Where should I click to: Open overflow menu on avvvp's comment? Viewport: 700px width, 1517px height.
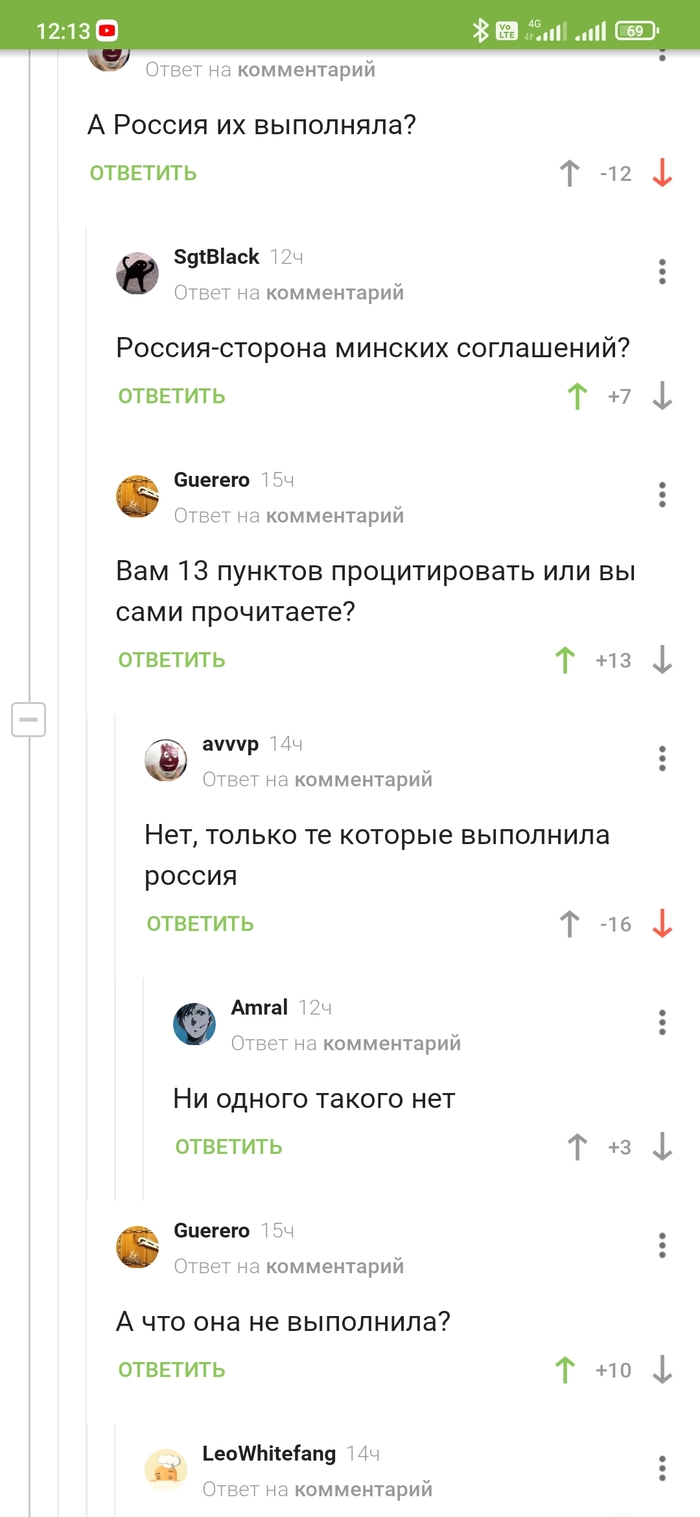coord(662,759)
